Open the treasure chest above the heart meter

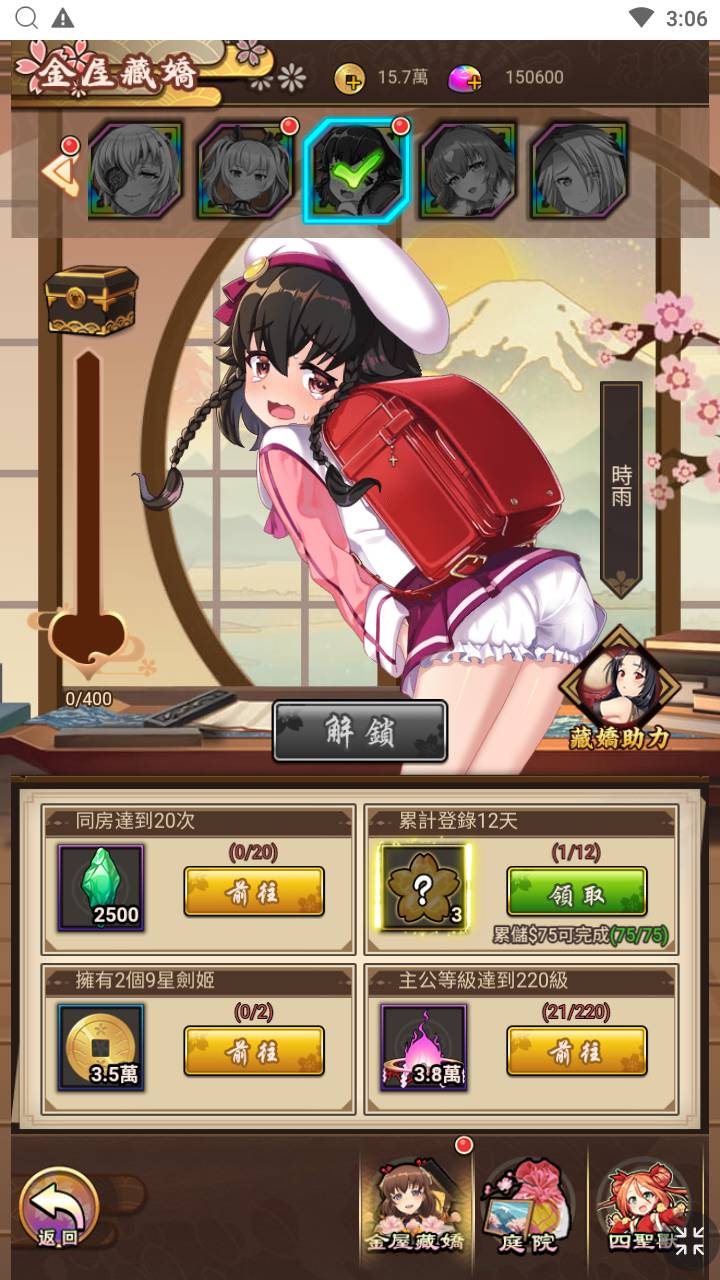90,297
